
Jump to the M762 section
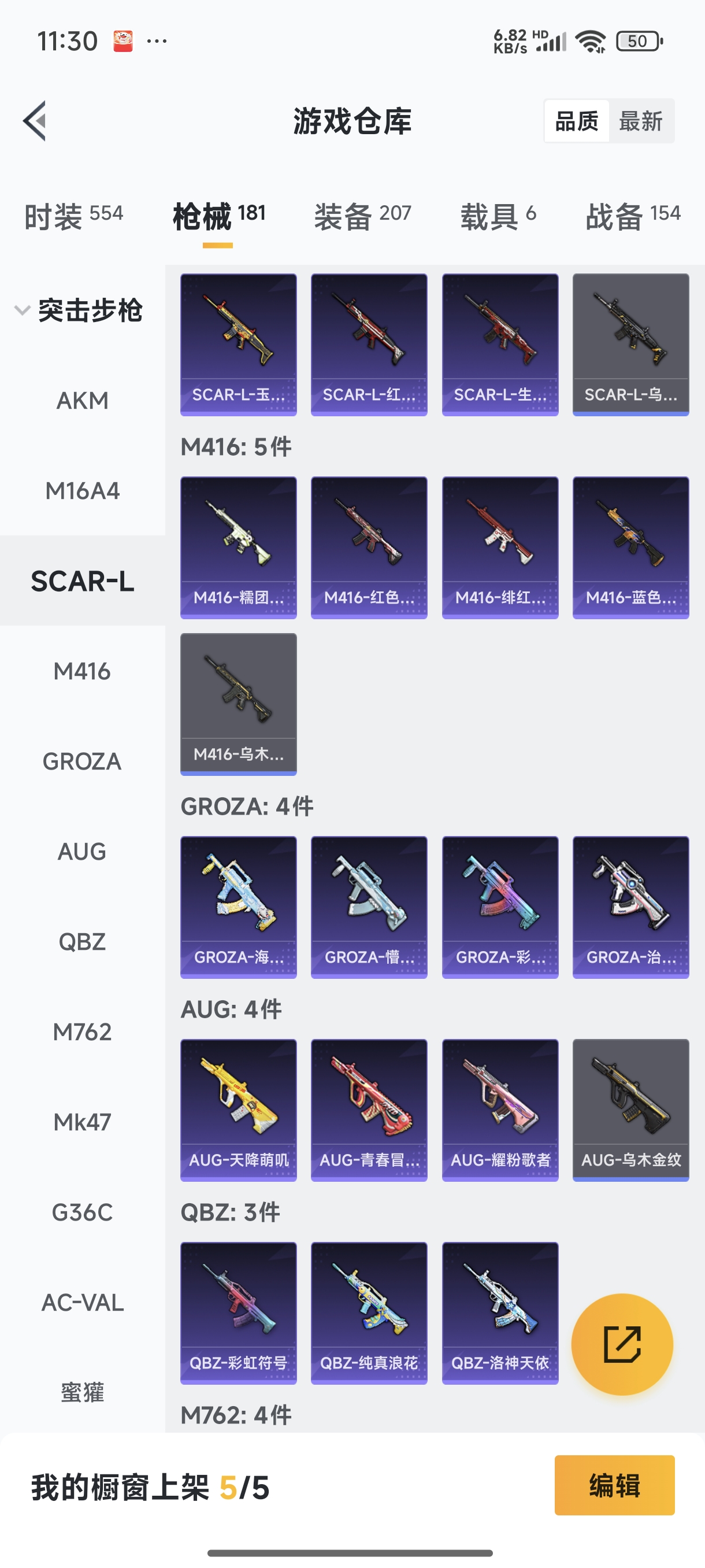82,1031
